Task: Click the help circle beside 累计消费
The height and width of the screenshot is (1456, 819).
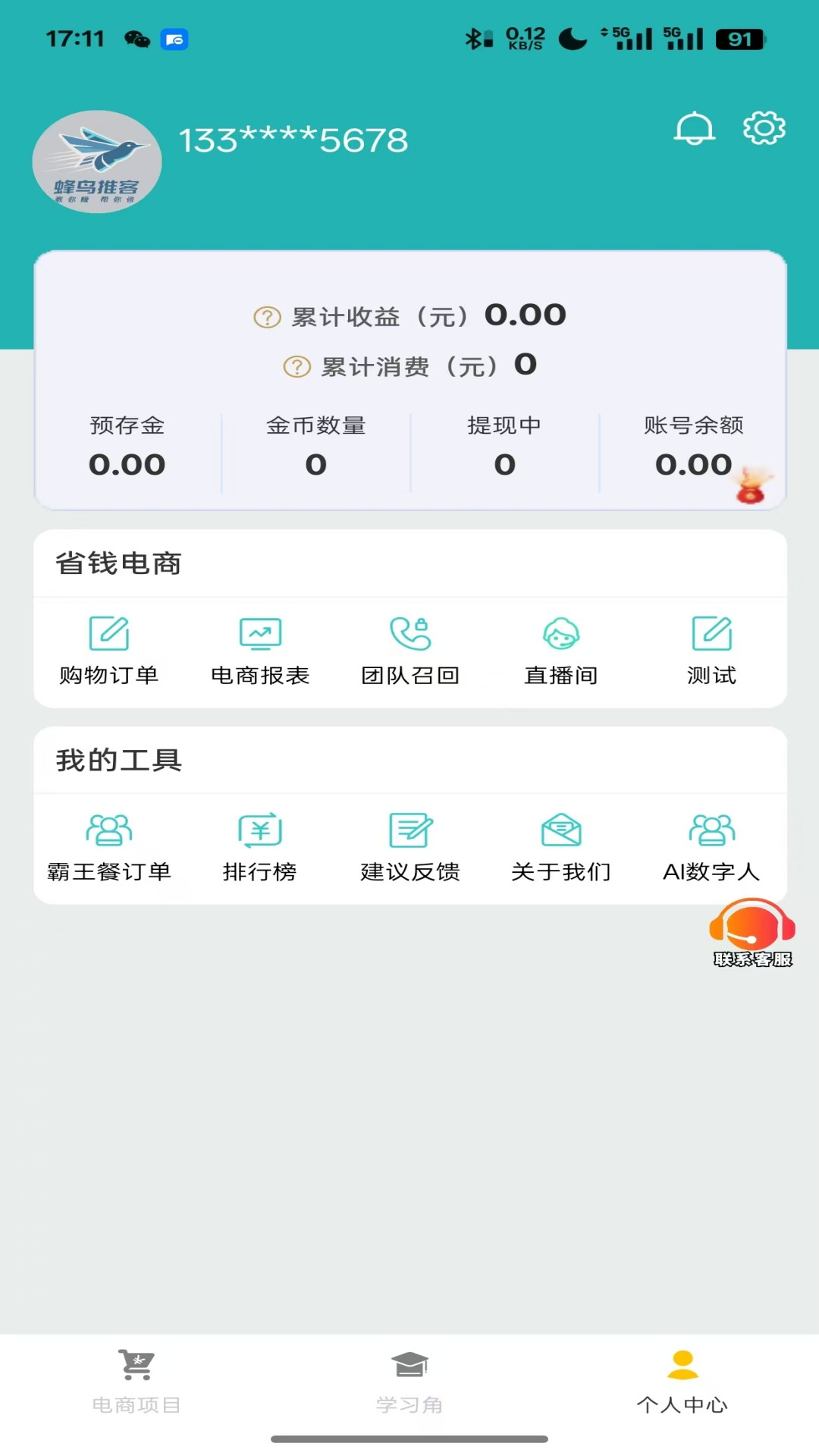Action: 296,366
